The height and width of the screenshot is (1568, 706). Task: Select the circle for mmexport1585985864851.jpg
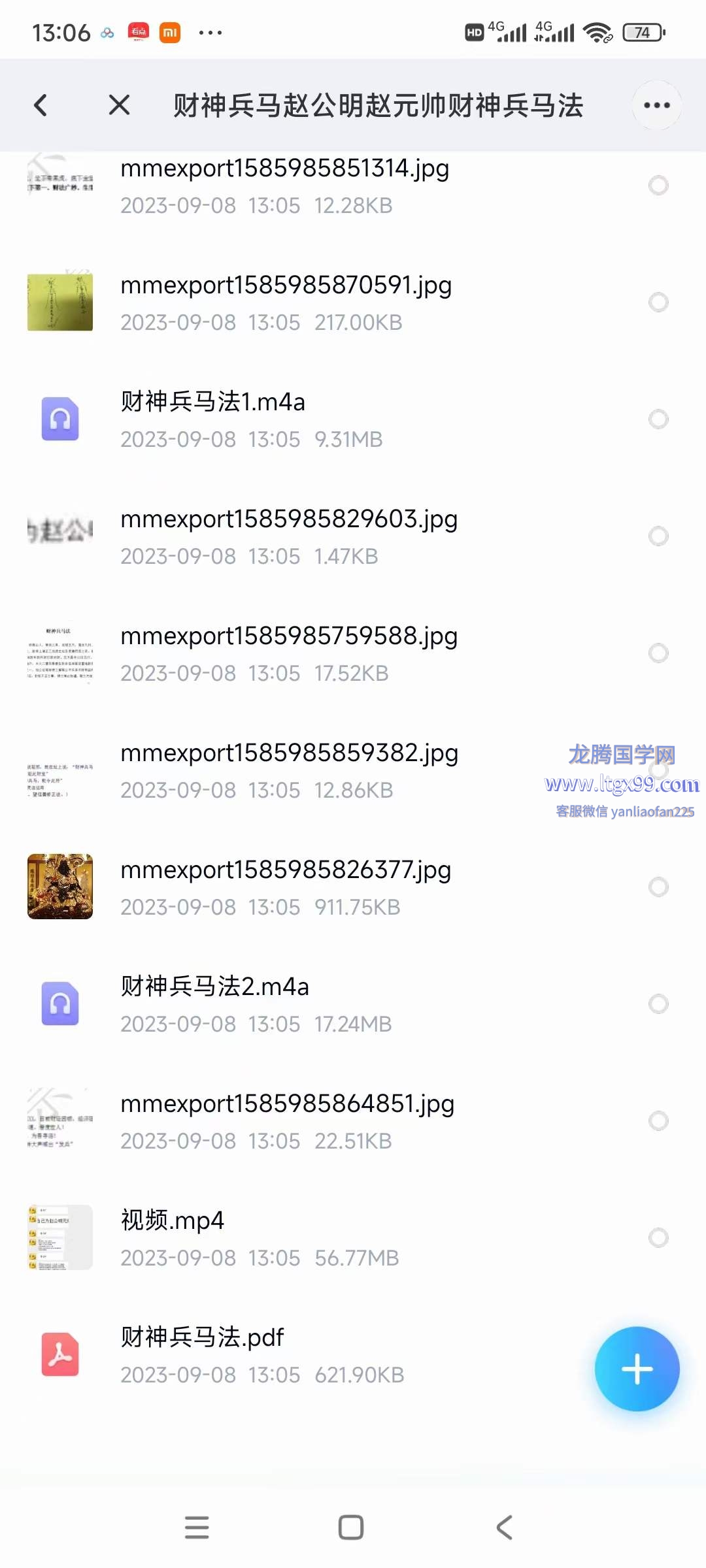(658, 1121)
